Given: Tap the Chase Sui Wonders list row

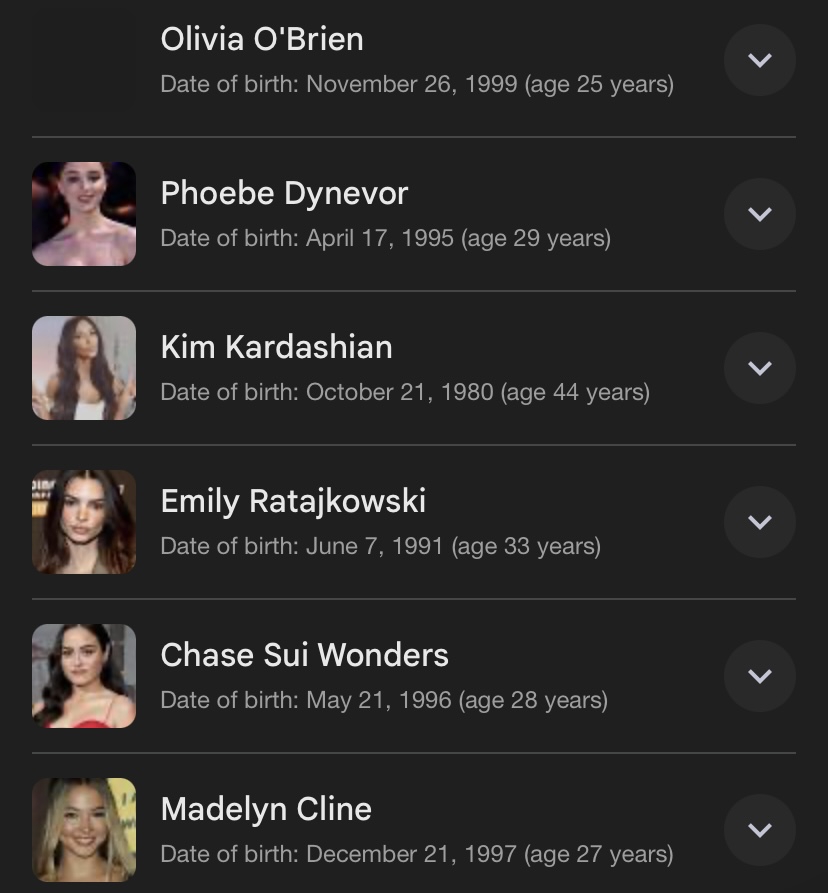Looking at the screenshot, I should tap(304, 656).
